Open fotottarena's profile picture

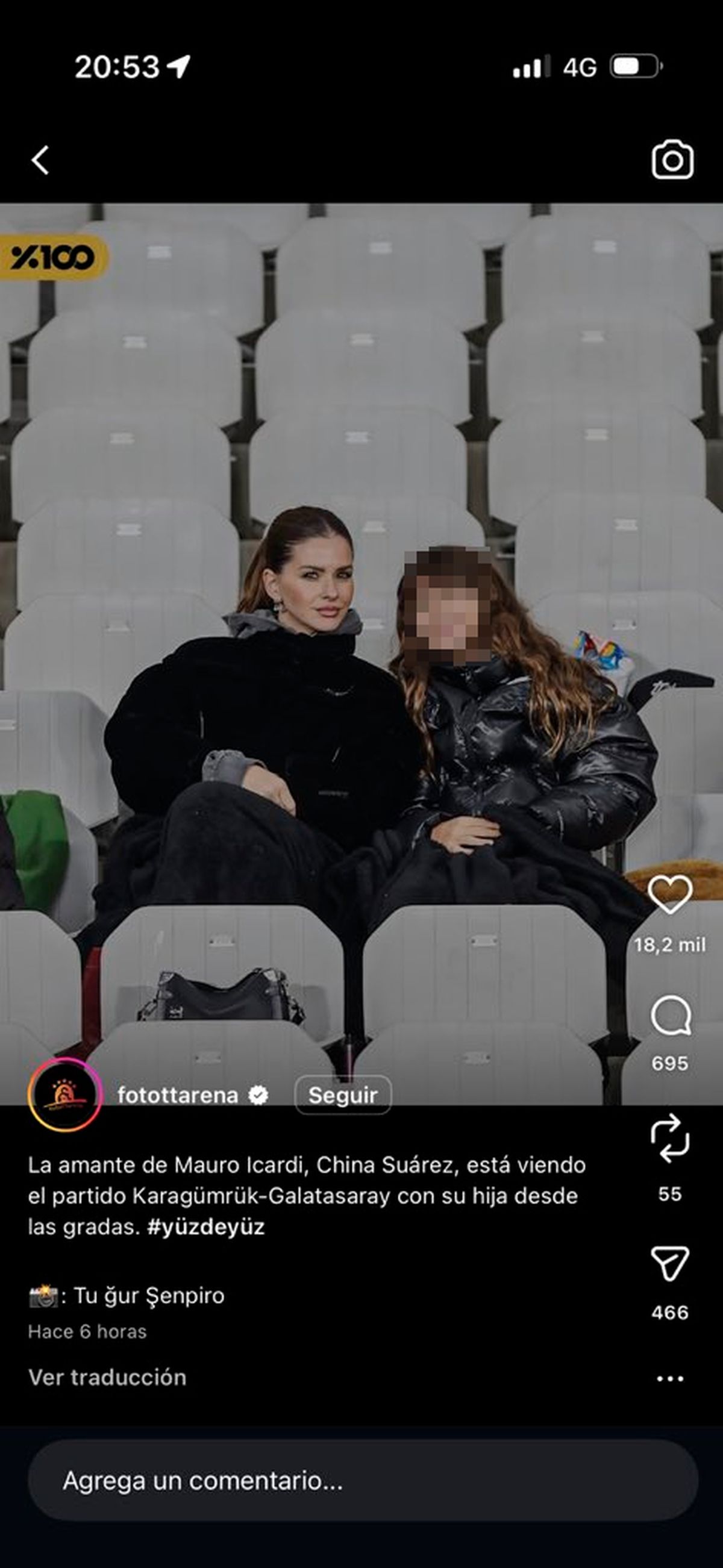[65, 1095]
